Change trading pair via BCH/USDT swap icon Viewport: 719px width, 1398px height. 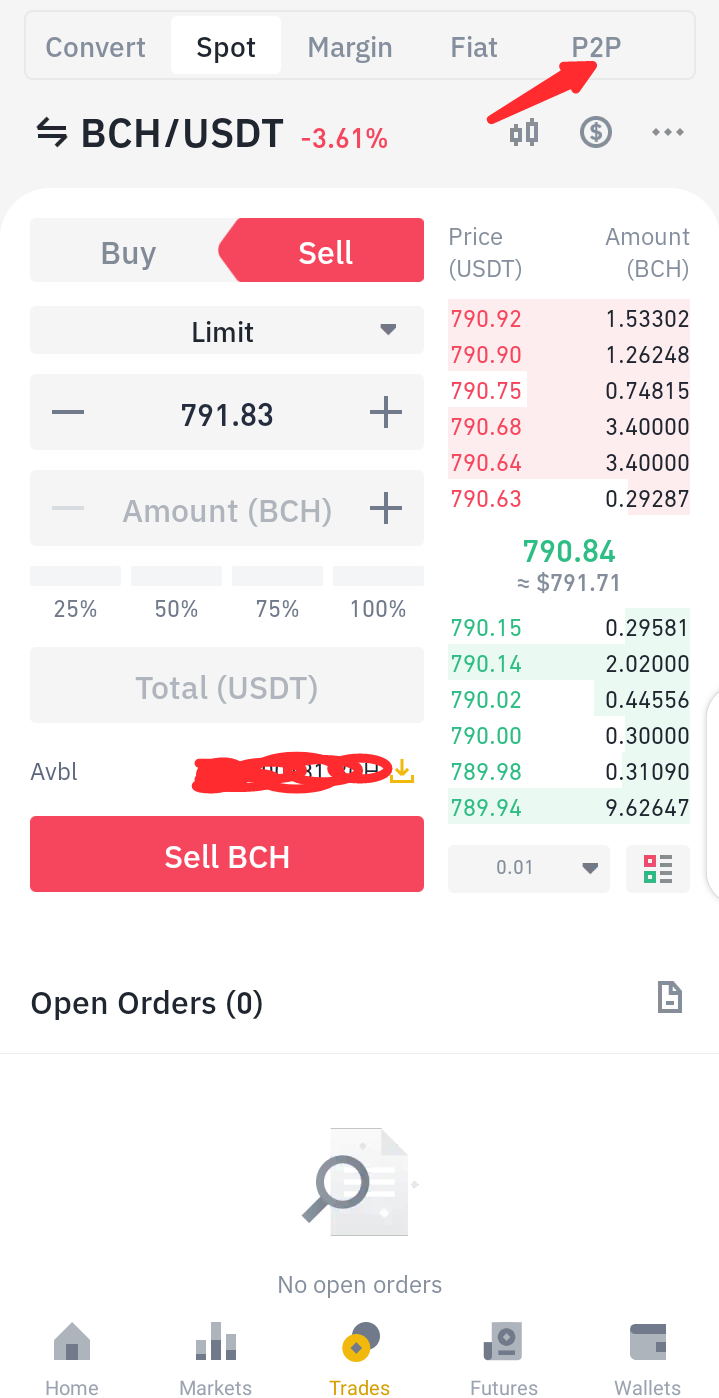(x=52, y=132)
